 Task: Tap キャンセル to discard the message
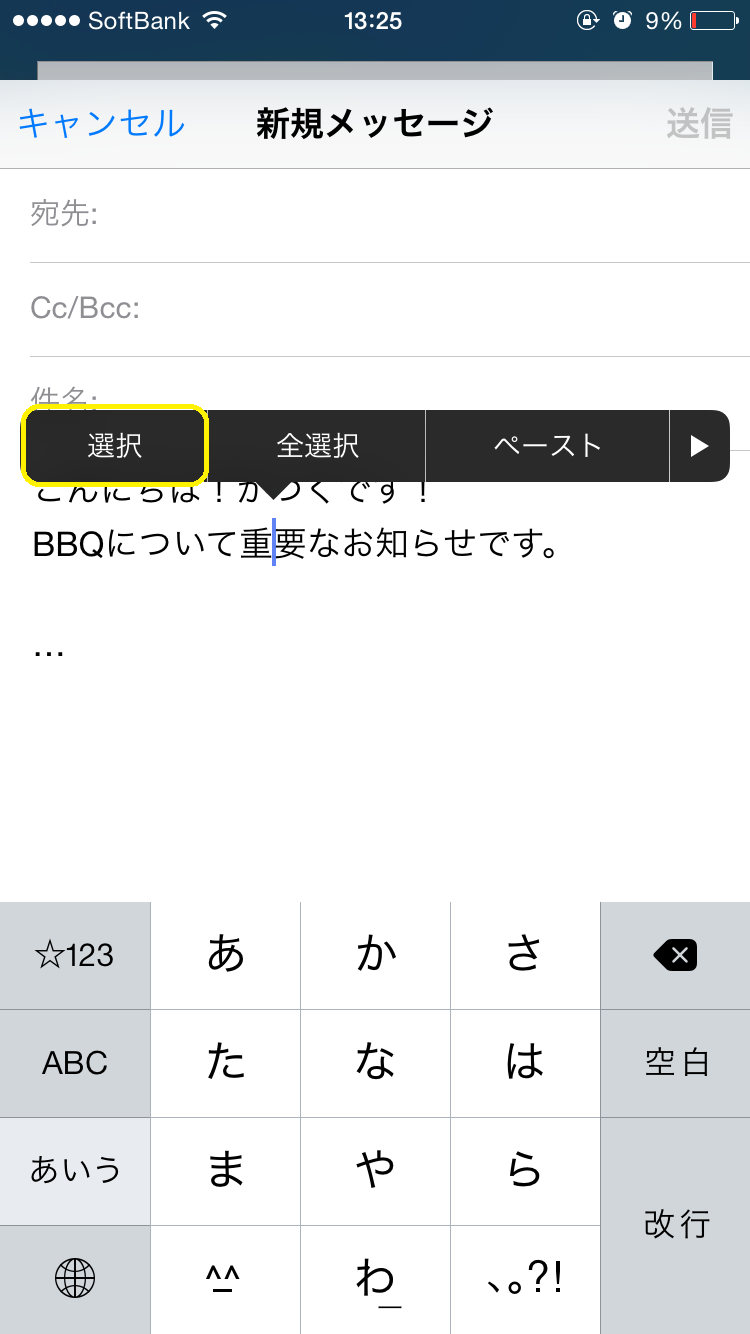(101, 124)
